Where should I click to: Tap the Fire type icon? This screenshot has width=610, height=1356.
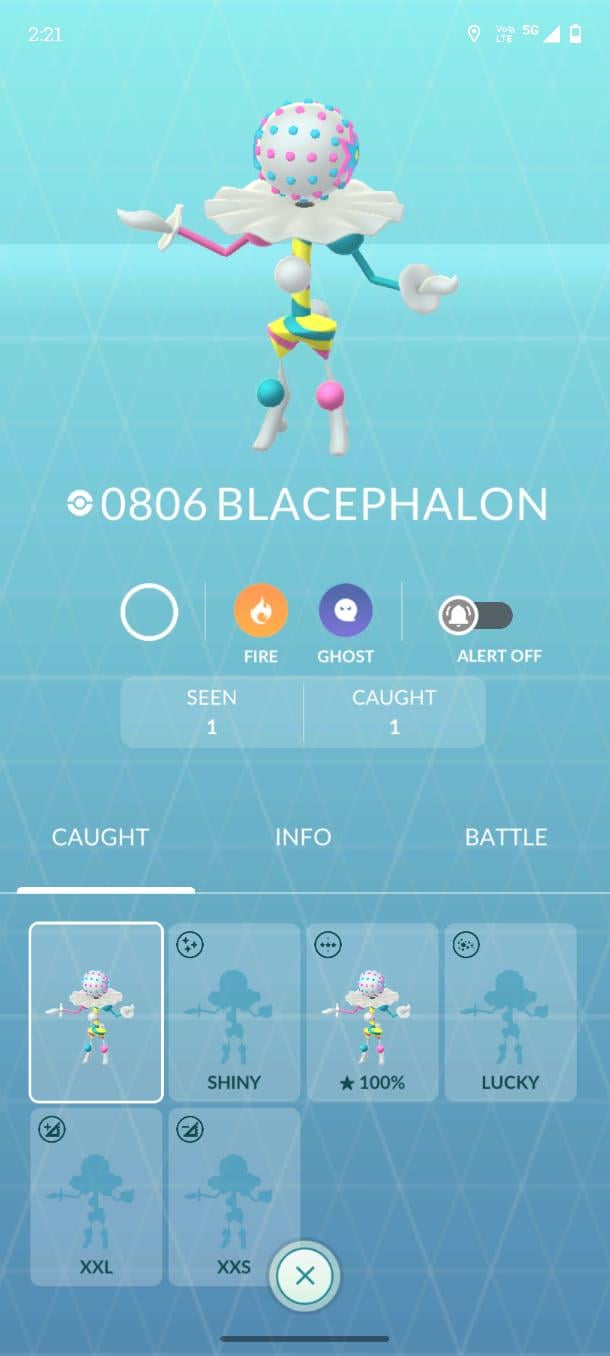(261, 611)
